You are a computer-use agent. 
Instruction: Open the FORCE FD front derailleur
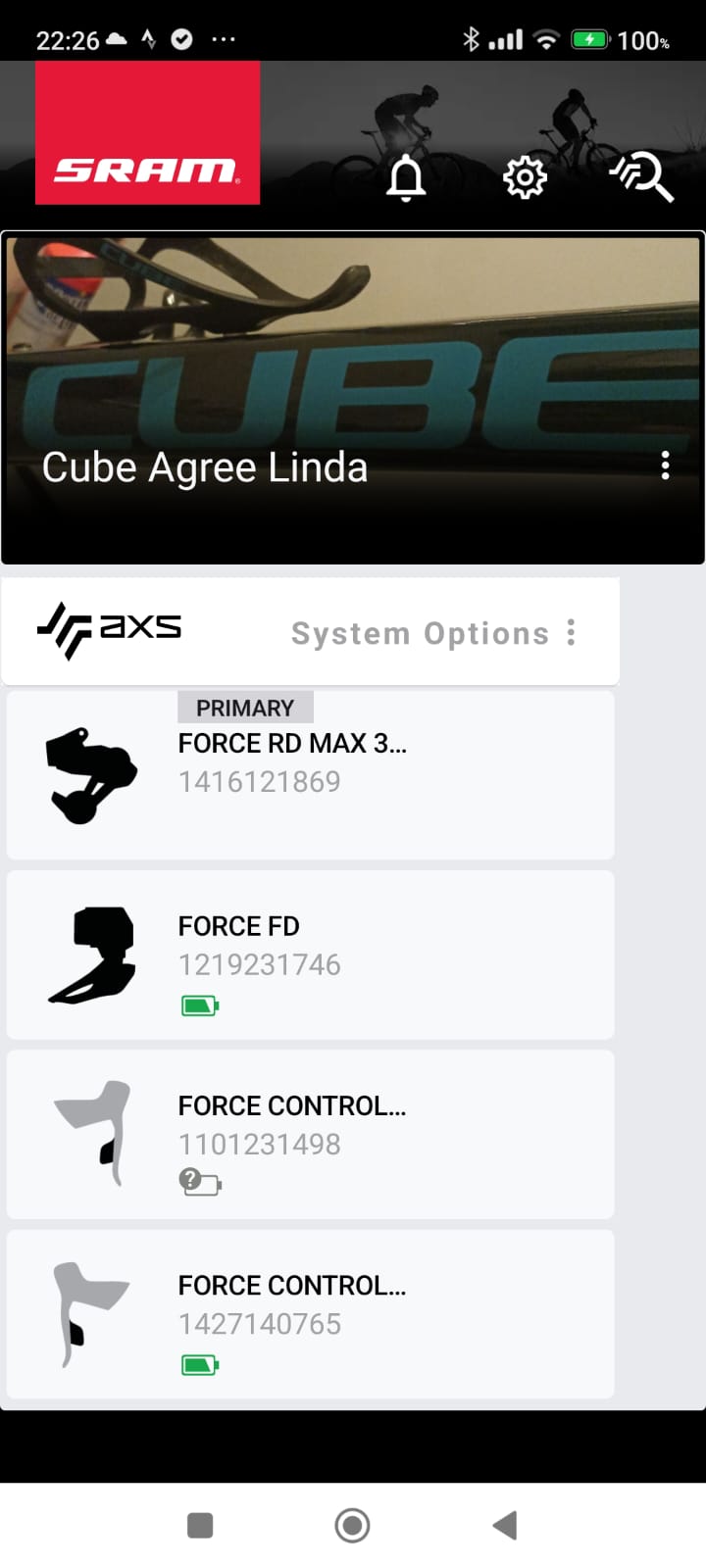(310, 955)
